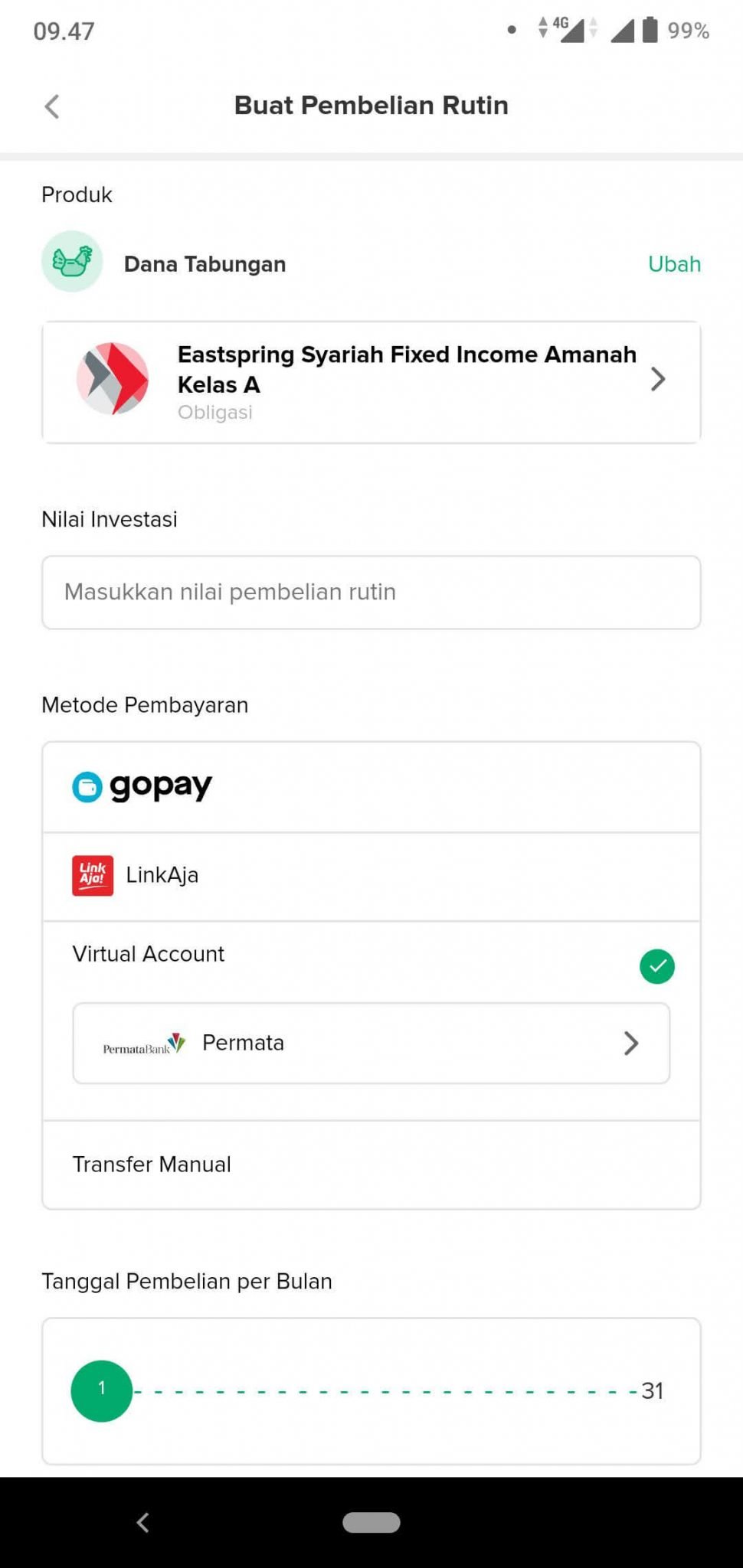Tap the Buat Pembelian Rutin title
This screenshot has height=1568, width=743.
[371, 105]
